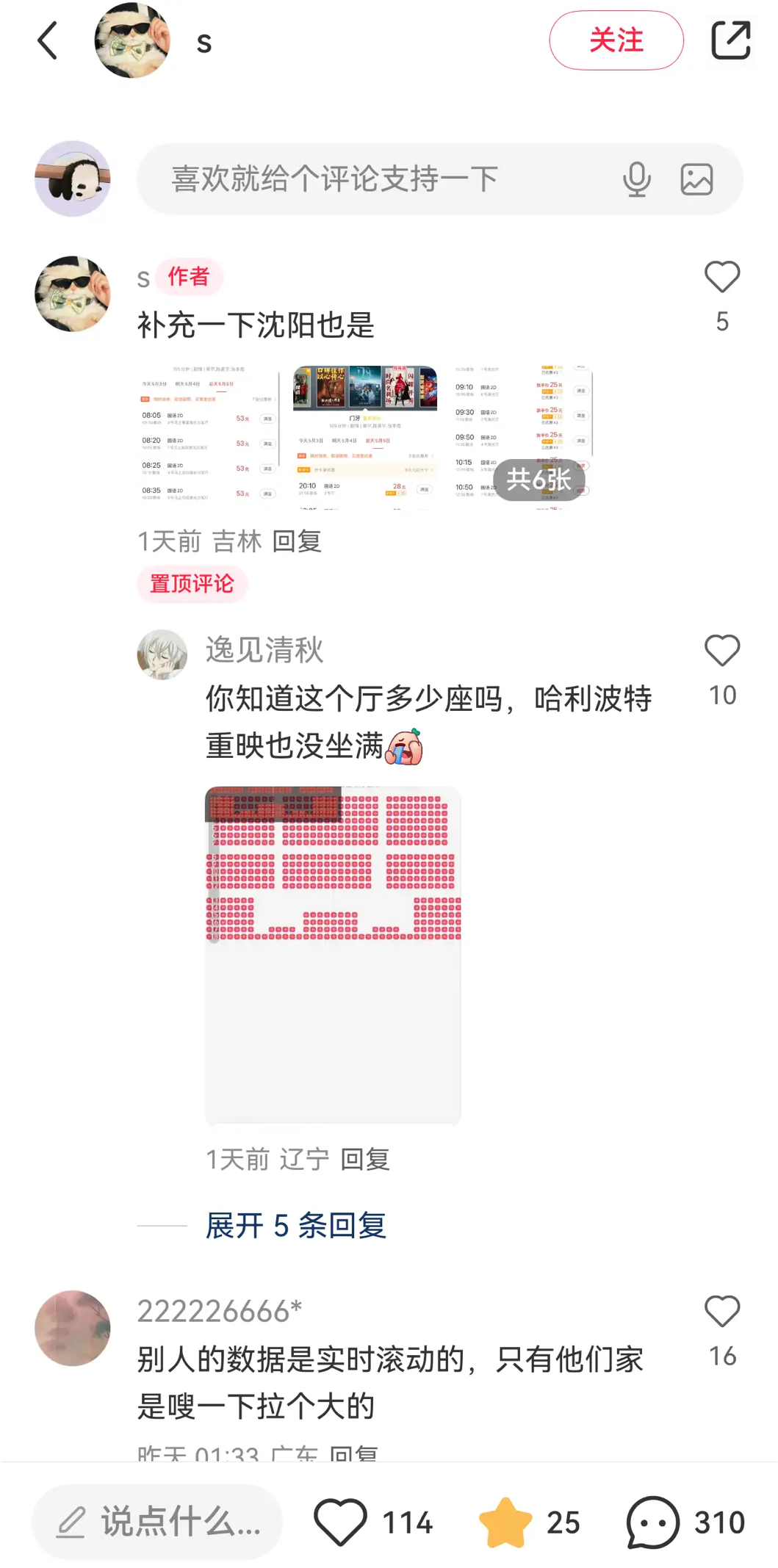Like comment by 222226666*
This screenshot has width=778, height=1568.
coord(722,1312)
